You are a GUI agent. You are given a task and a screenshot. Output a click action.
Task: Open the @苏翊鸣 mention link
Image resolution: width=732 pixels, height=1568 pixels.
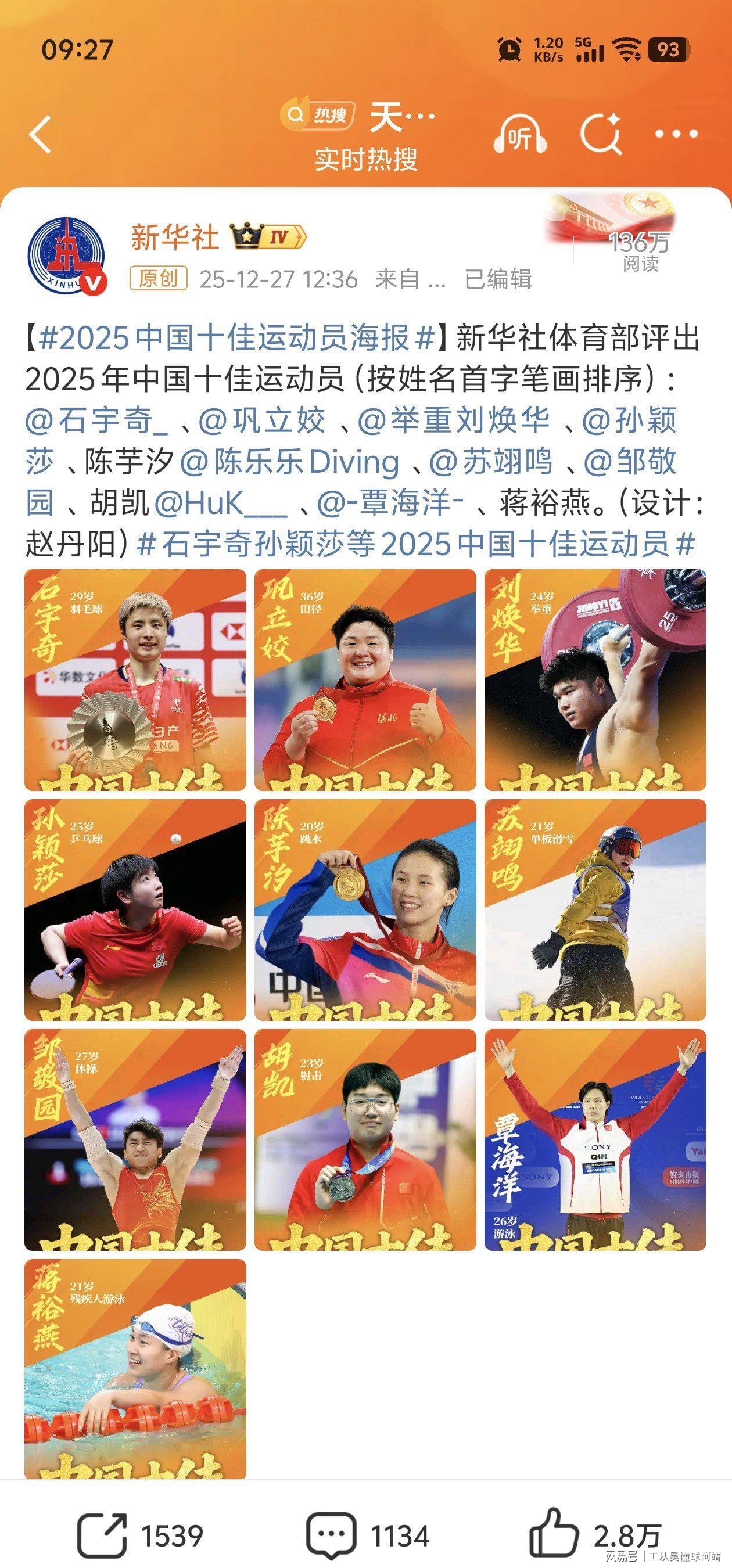pyautogui.click(x=491, y=462)
